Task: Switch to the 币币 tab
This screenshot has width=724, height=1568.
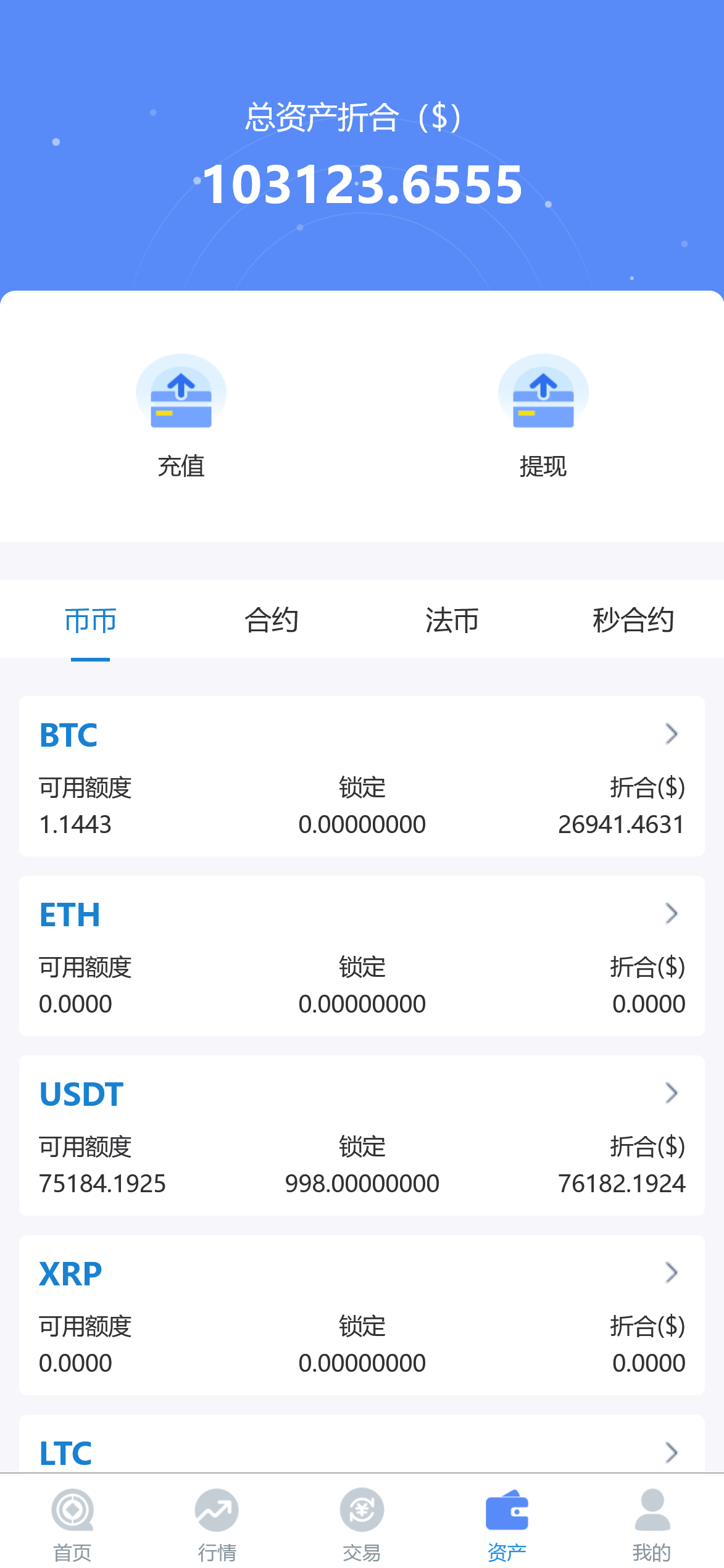Action: tap(90, 620)
